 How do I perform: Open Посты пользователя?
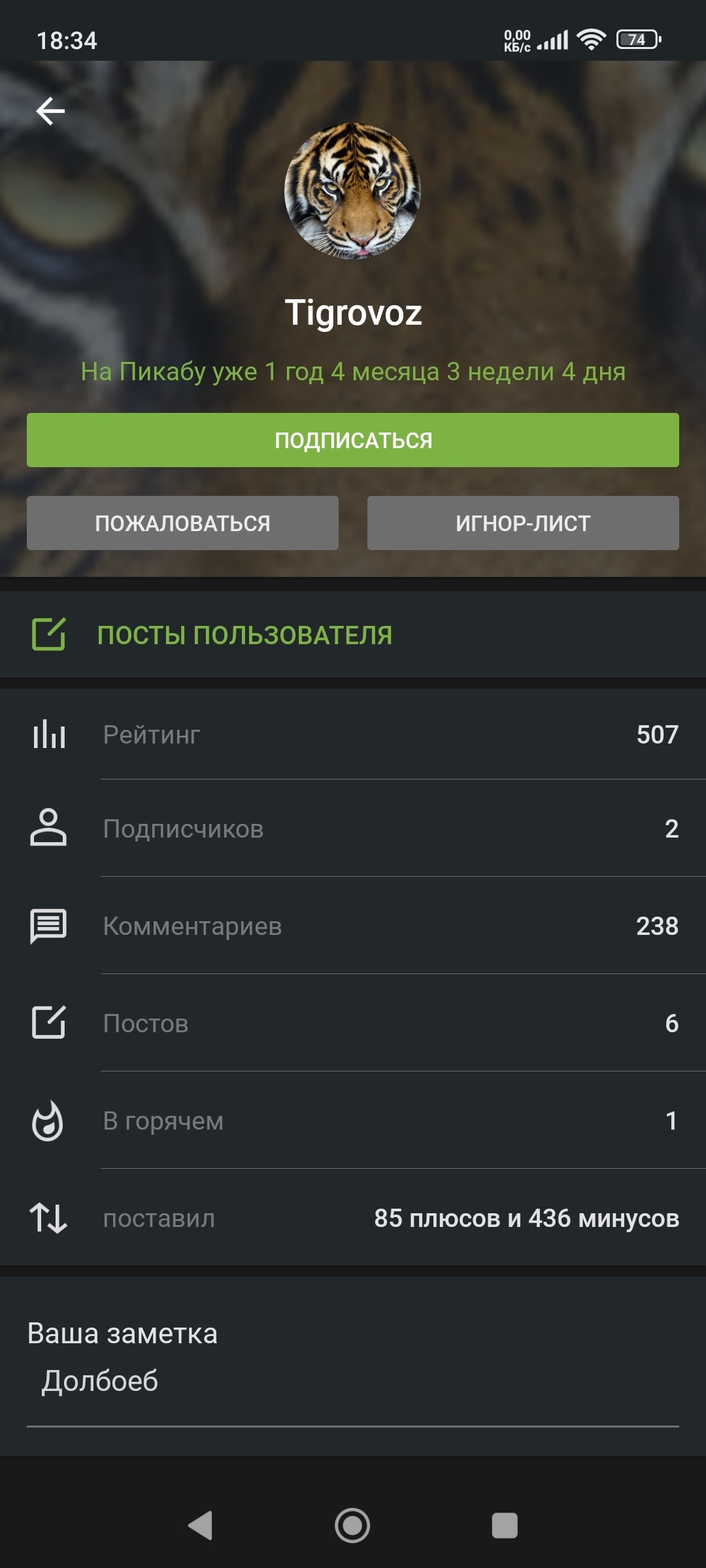[x=244, y=635]
